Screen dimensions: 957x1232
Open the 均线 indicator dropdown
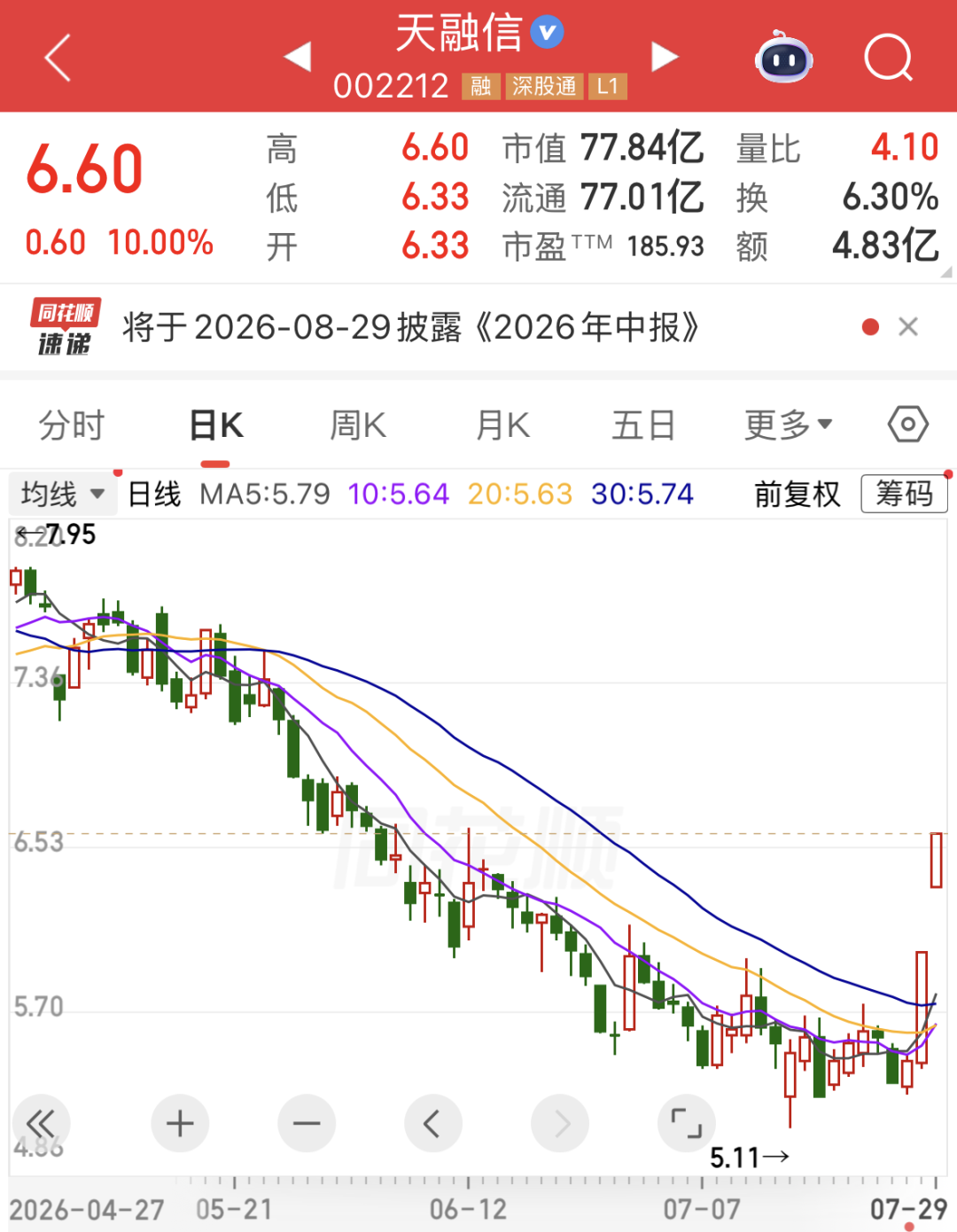pyautogui.click(x=63, y=494)
